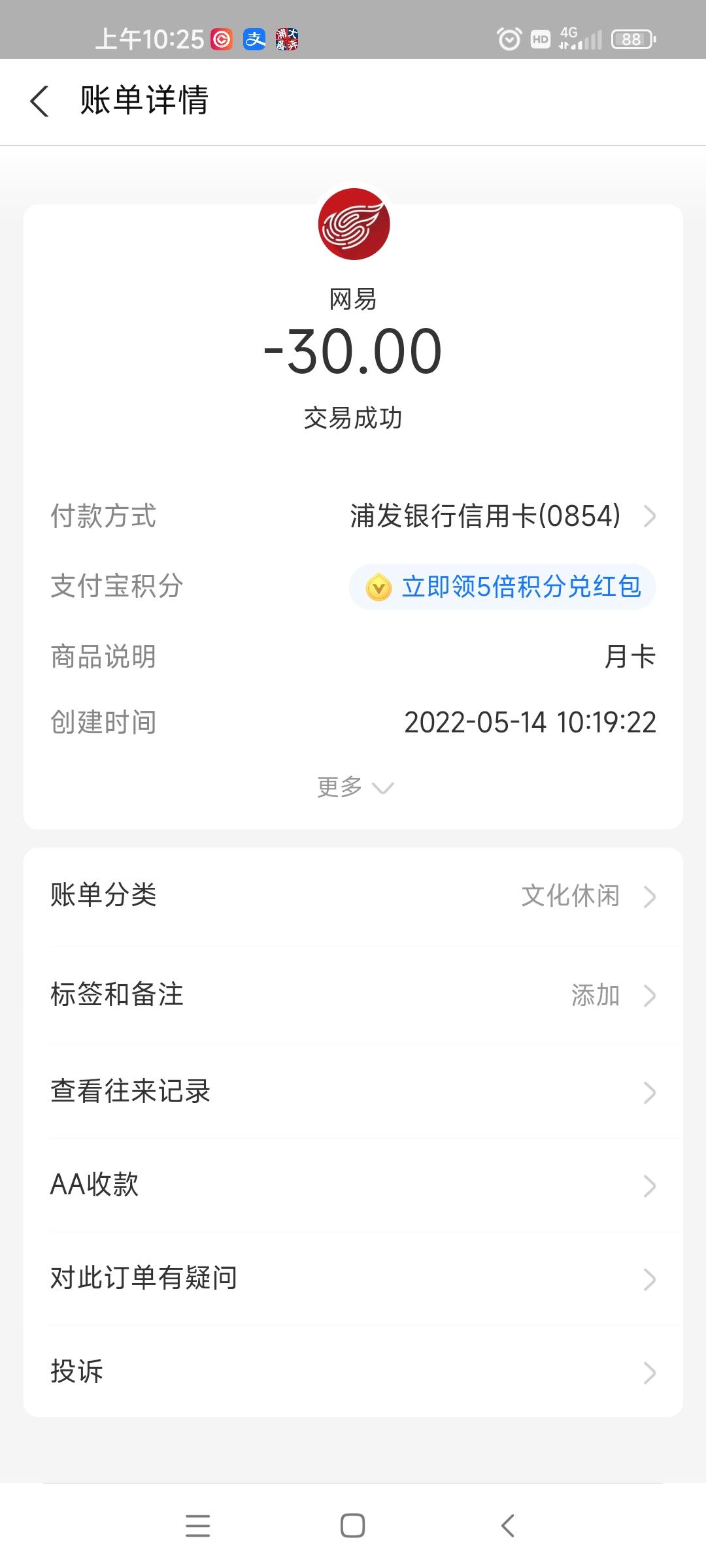Claim the 立即领5倍积分兑红包 reward

tap(502, 587)
